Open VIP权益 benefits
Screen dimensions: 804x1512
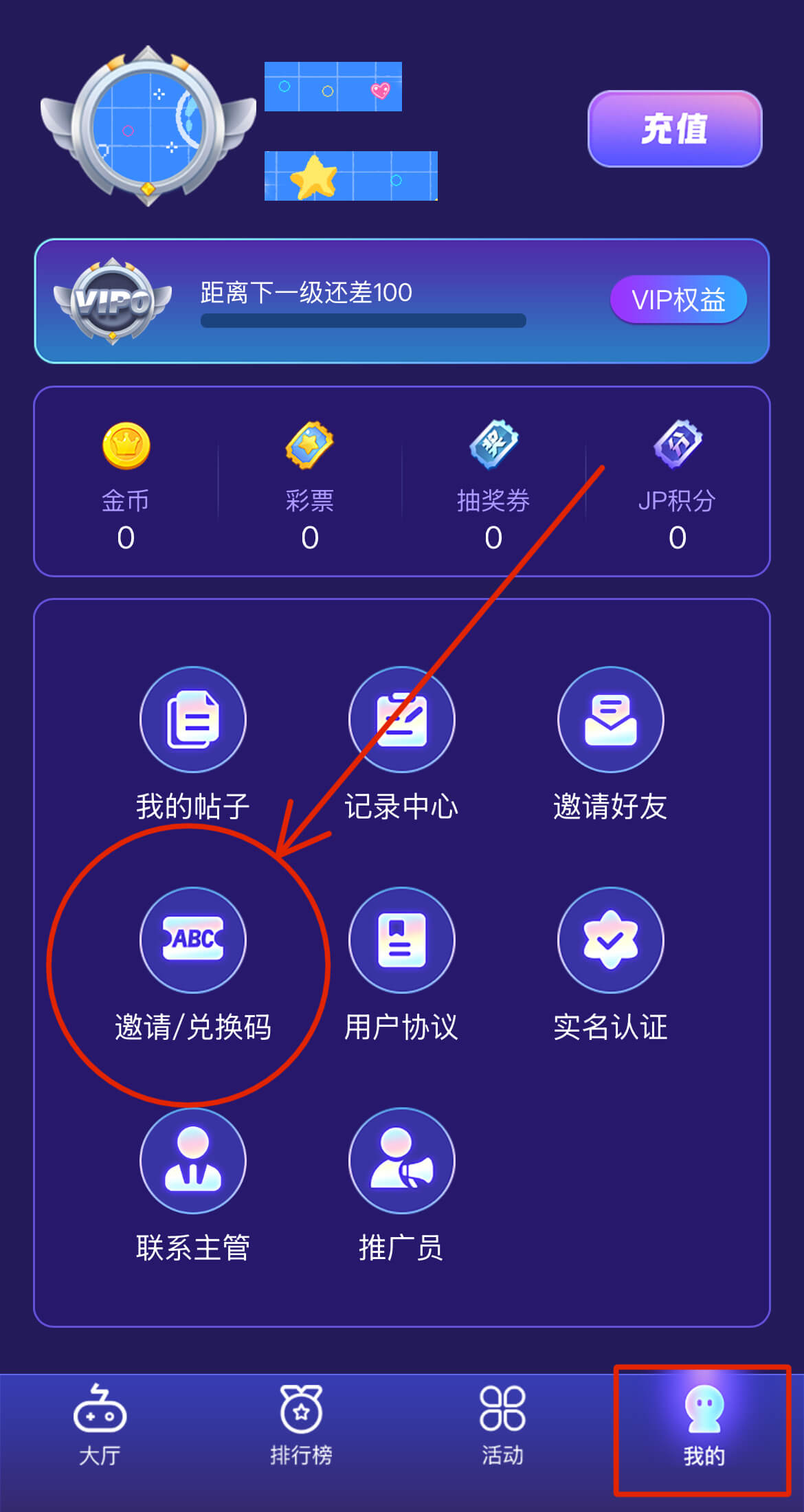pos(678,300)
